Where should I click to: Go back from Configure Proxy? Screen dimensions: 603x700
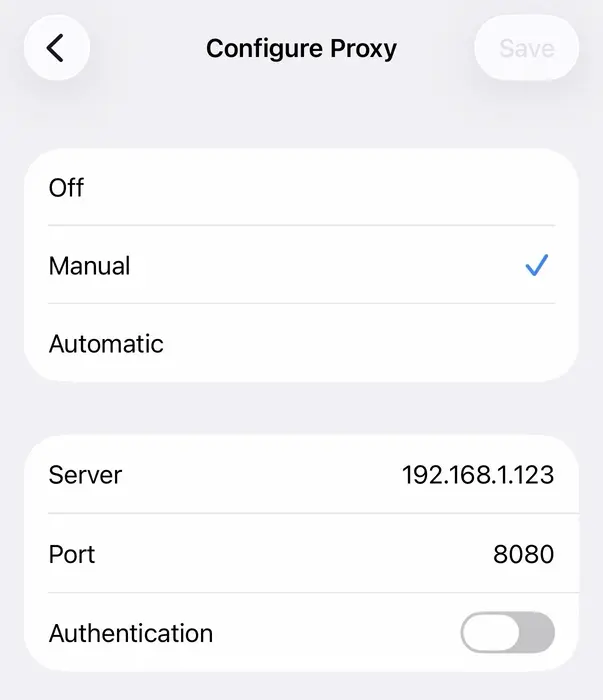[x=56, y=48]
